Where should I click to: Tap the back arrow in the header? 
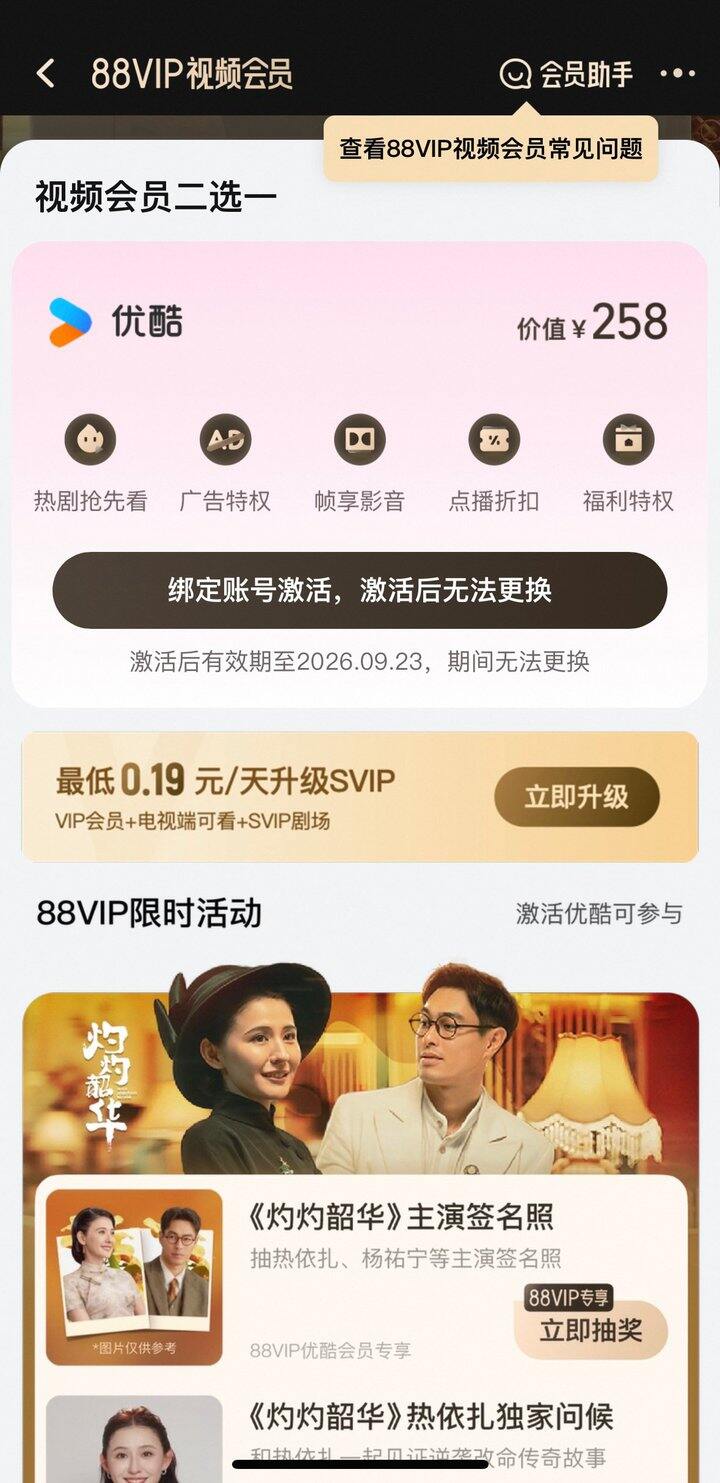[x=42, y=74]
